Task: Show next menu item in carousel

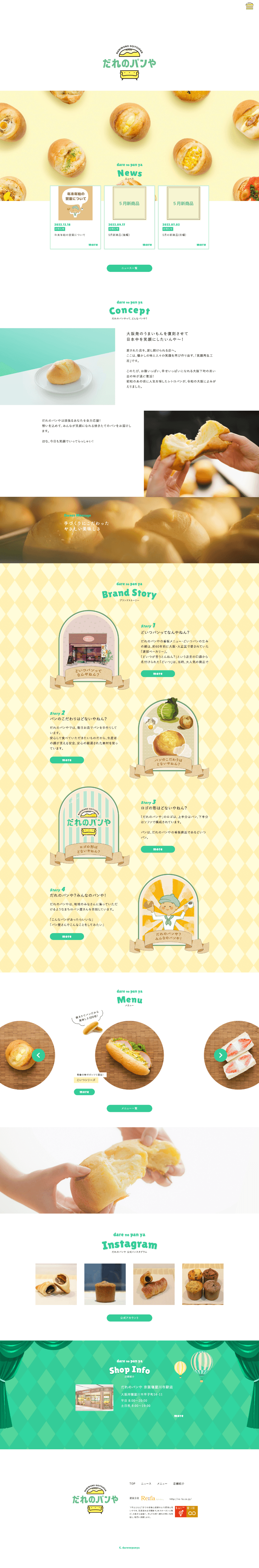Action: 220,1055
